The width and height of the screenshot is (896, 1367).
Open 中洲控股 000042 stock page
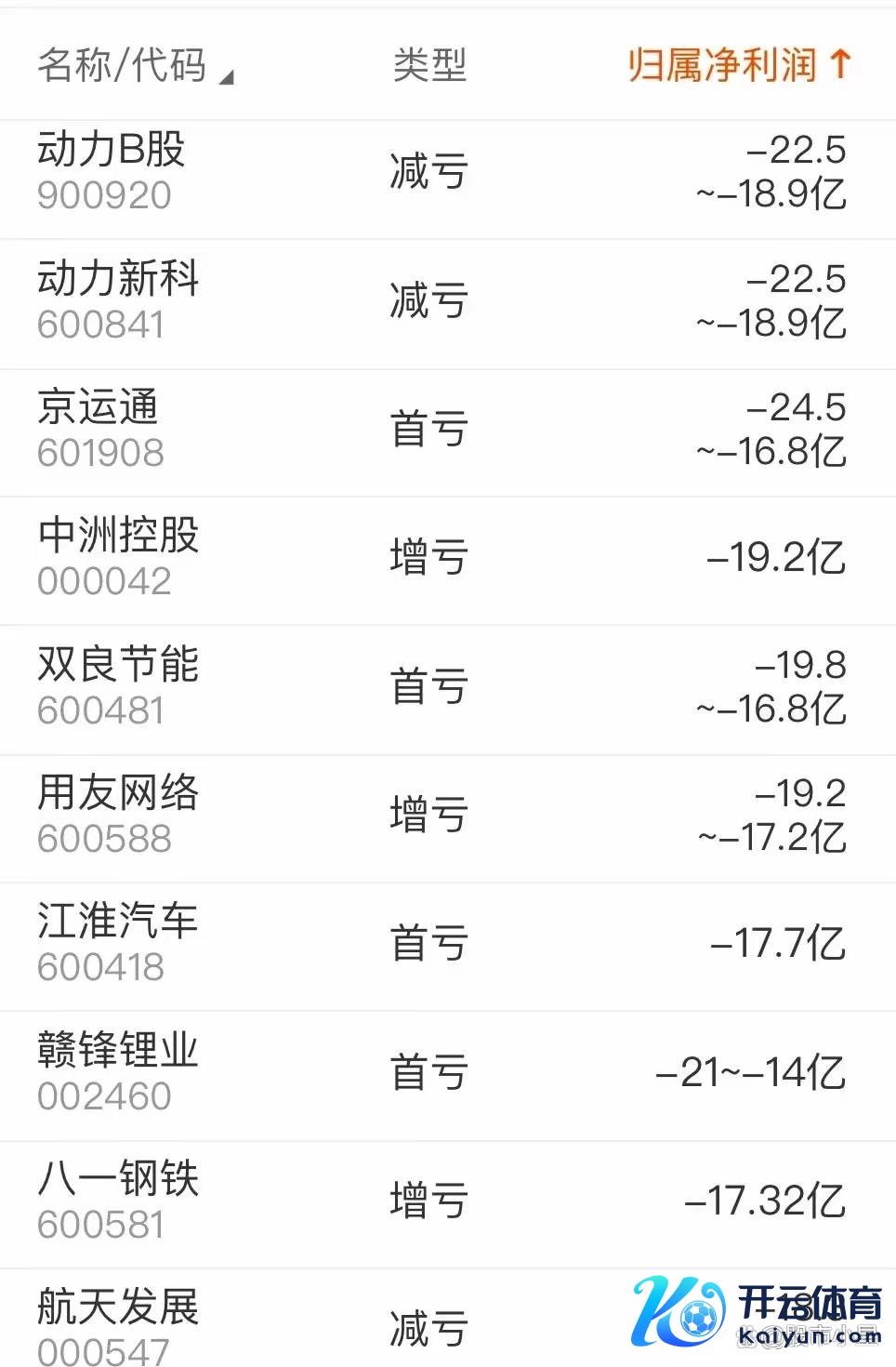coord(118,557)
